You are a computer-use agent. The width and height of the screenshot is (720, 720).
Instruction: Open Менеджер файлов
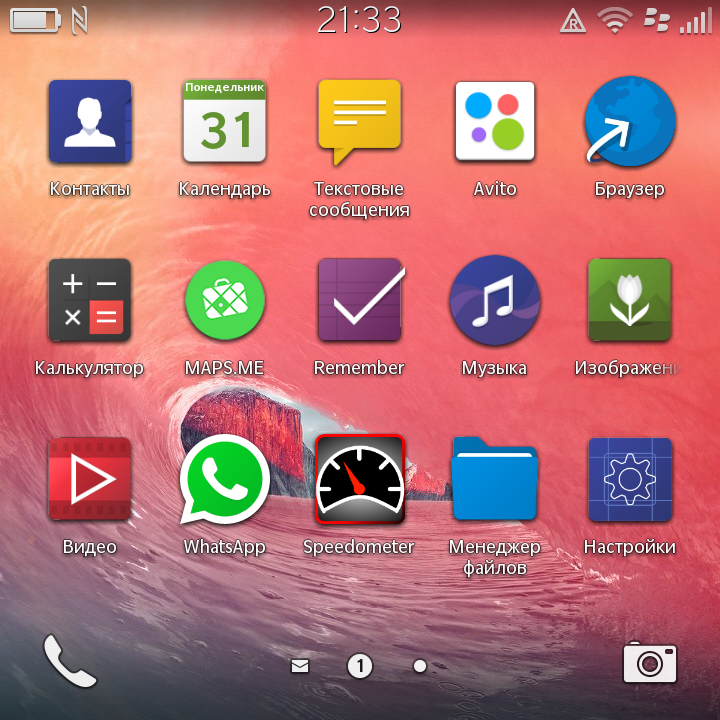point(495,479)
